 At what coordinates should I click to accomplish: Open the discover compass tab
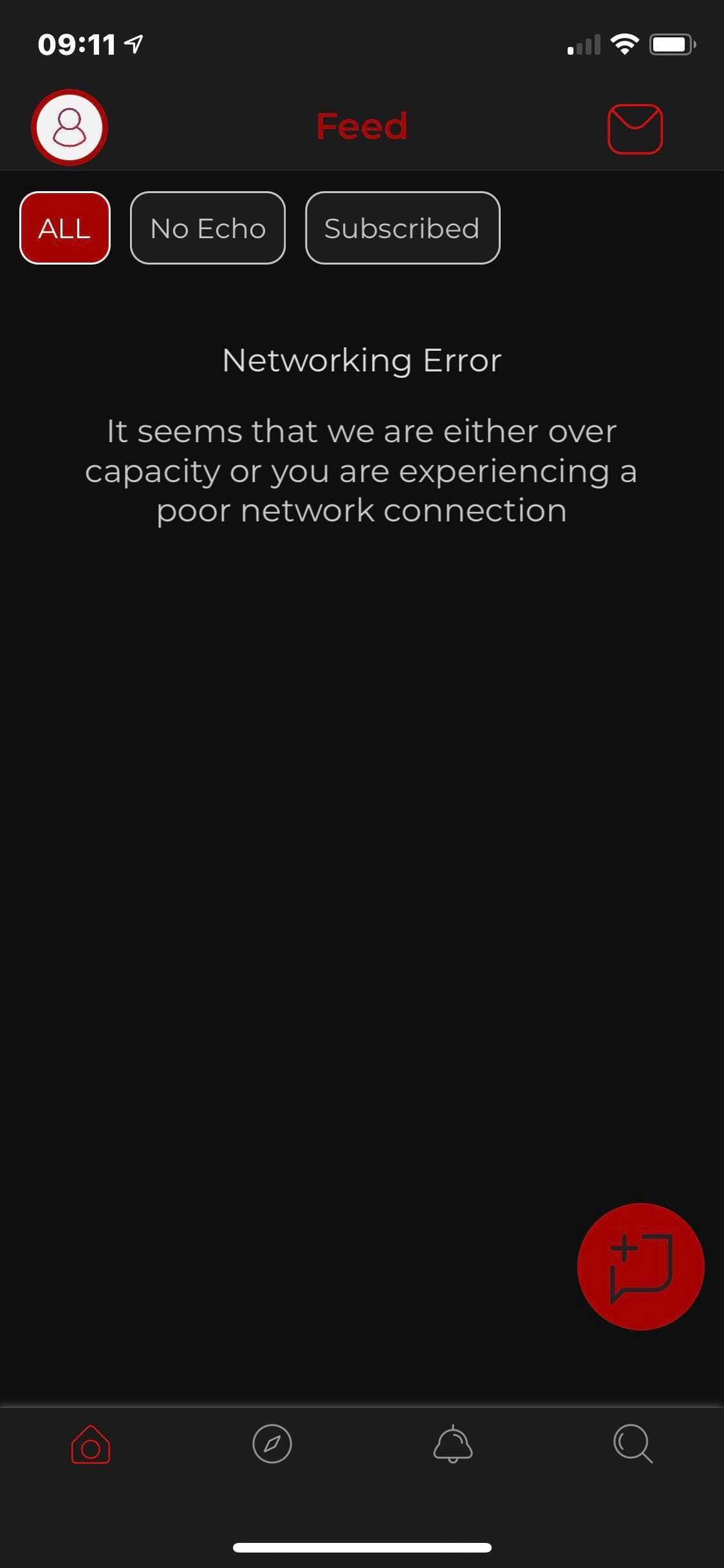[x=272, y=1444]
